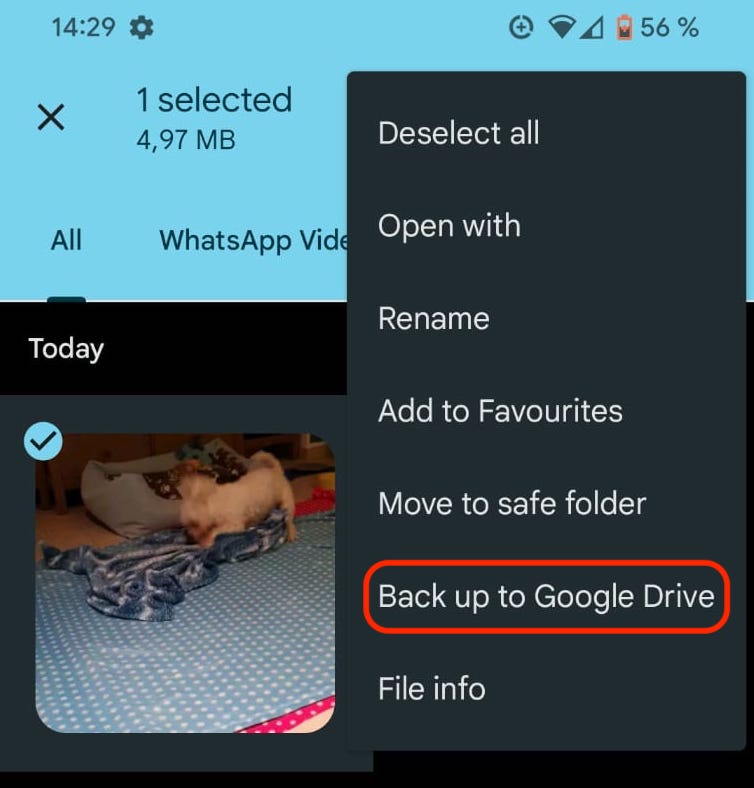Add the file to Favourites
Screen dimensions: 754x788
[546, 411]
